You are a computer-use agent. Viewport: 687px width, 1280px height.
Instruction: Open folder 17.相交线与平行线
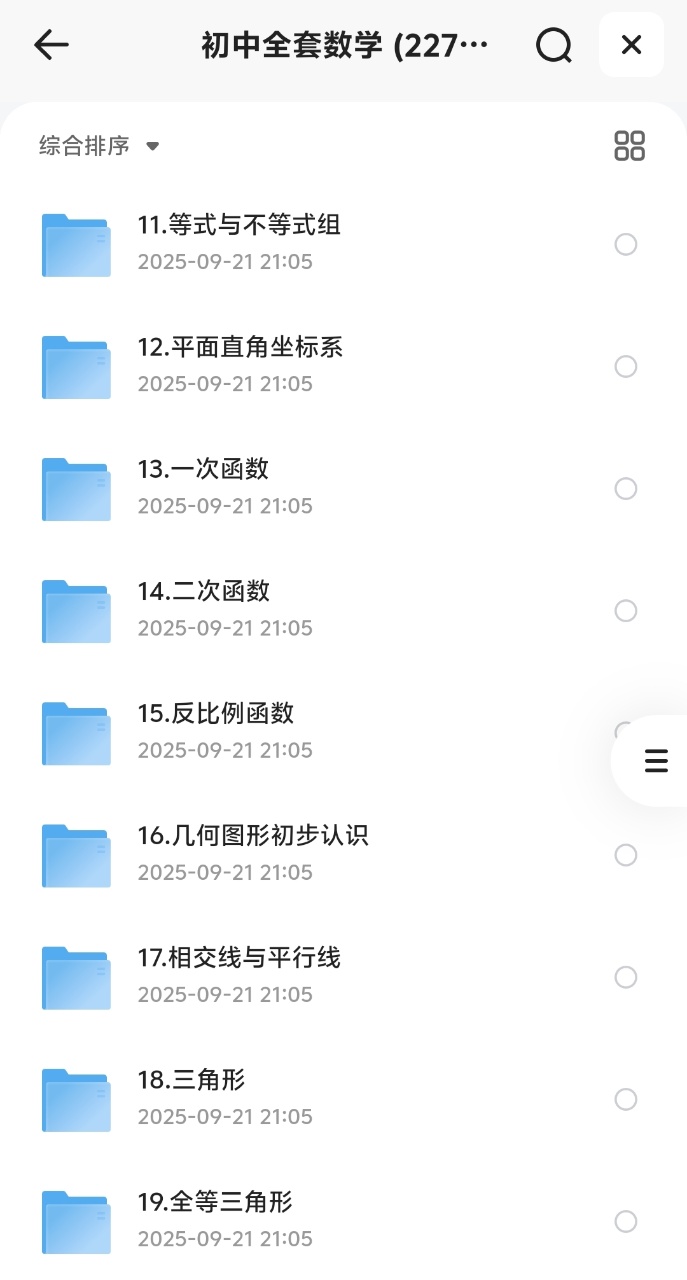point(239,958)
